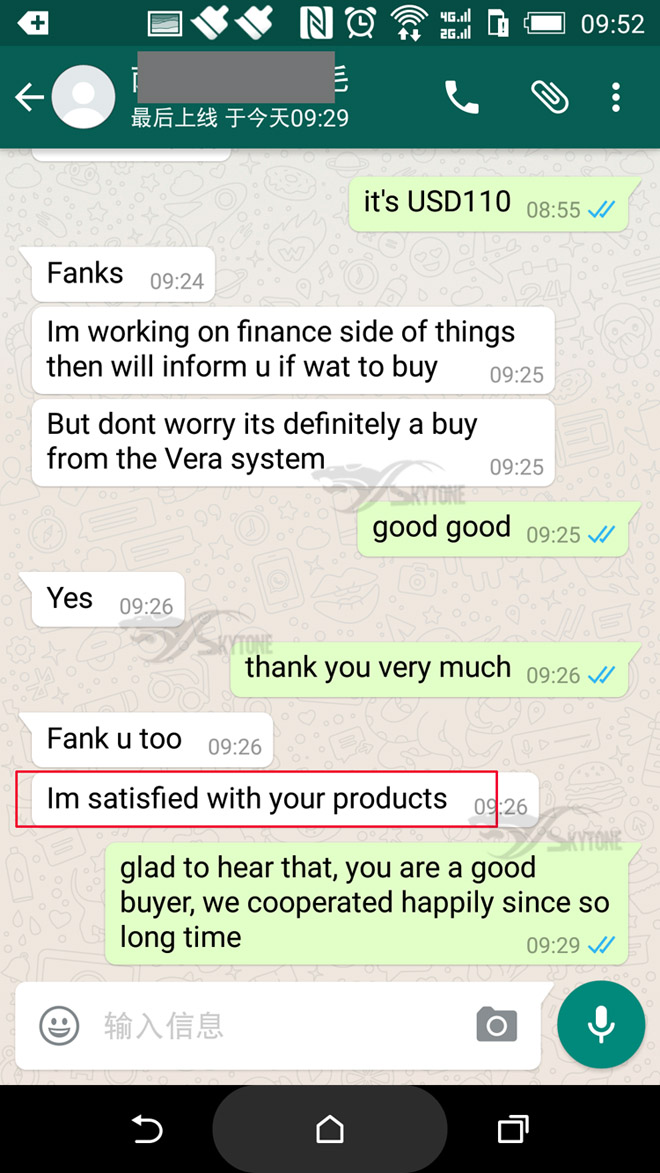Open the camera to send a photo
The width and height of the screenshot is (660, 1173).
tap(496, 1025)
